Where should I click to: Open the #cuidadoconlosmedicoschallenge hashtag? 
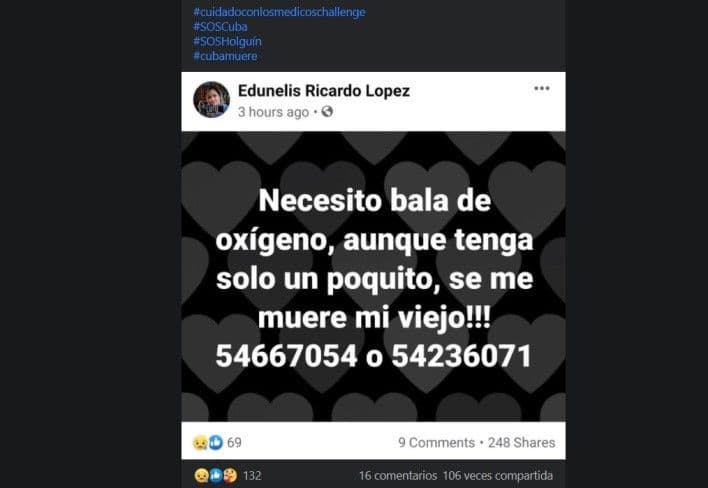point(279,12)
